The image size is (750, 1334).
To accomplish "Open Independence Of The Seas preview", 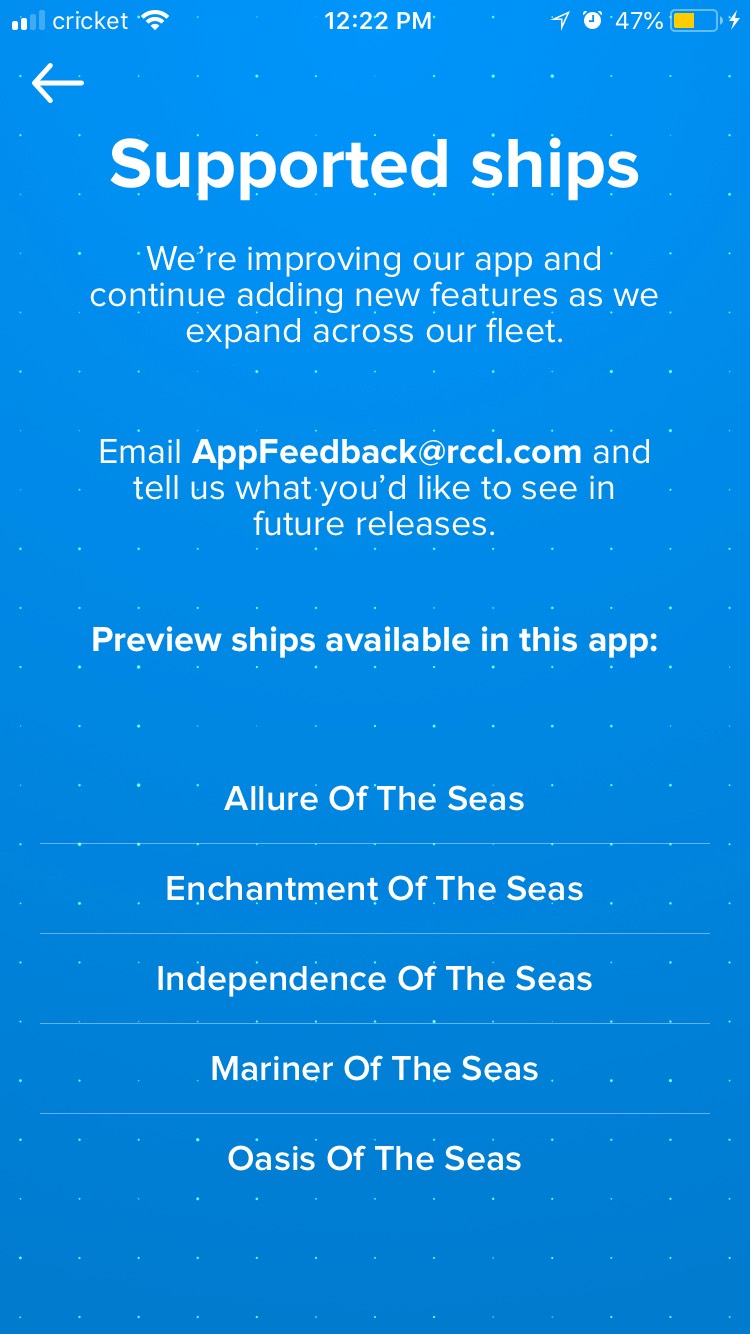I will [x=375, y=979].
